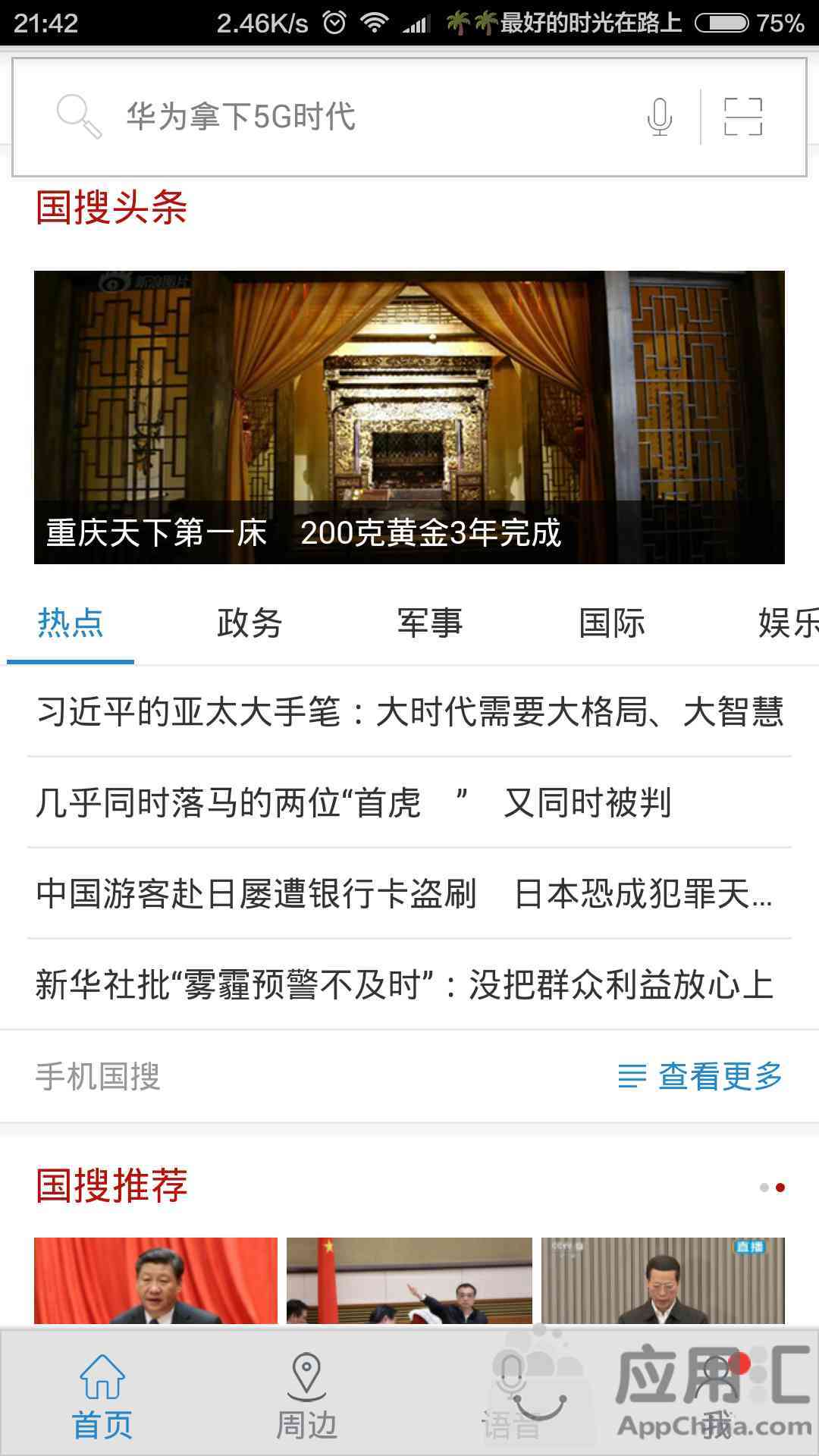
Task: Open the 我 profile tab
Action: pyautogui.click(x=716, y=1397)
